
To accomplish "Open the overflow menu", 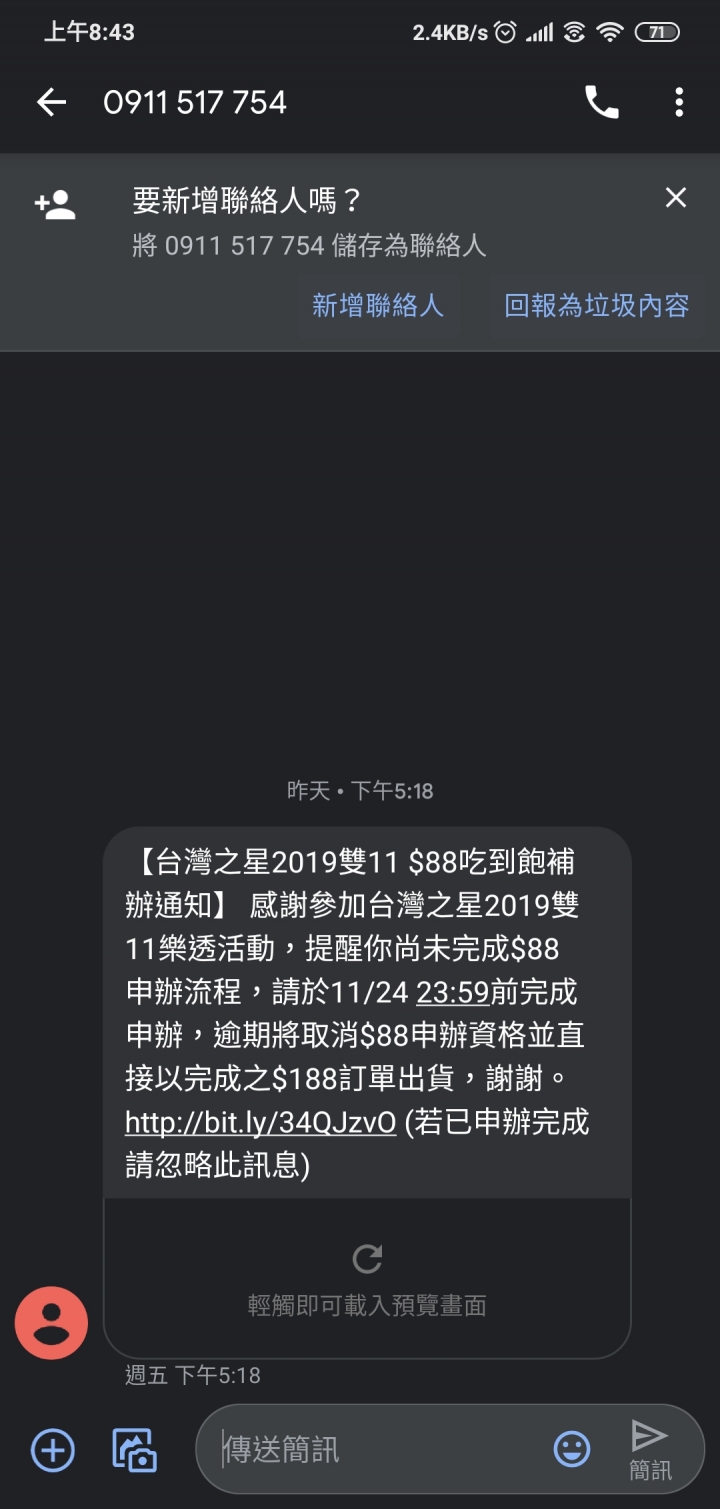I will pyautogui.click(x=679, y=102).
